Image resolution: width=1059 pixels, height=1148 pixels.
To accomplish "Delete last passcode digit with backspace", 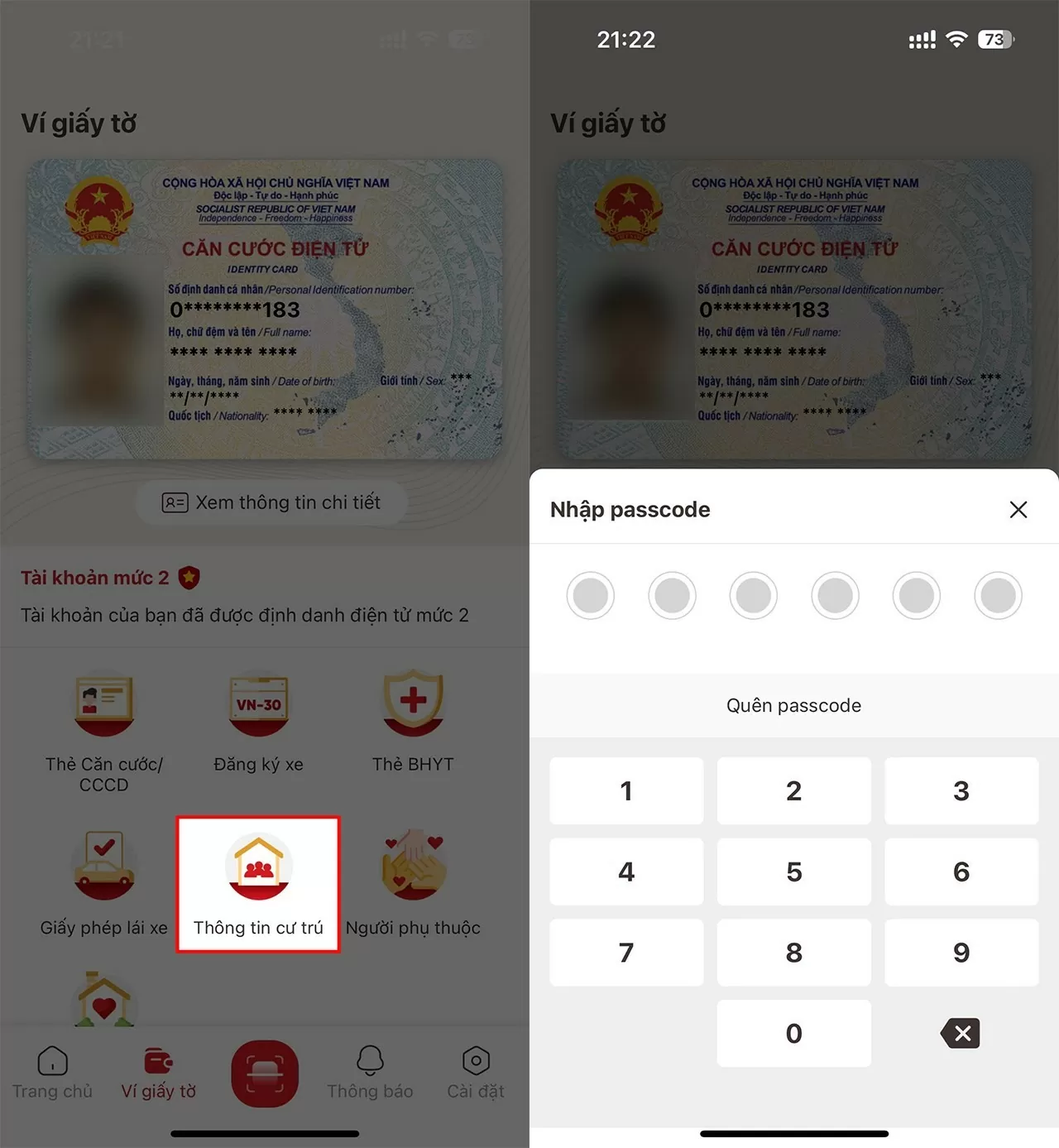I will (x=961, y=1033).
